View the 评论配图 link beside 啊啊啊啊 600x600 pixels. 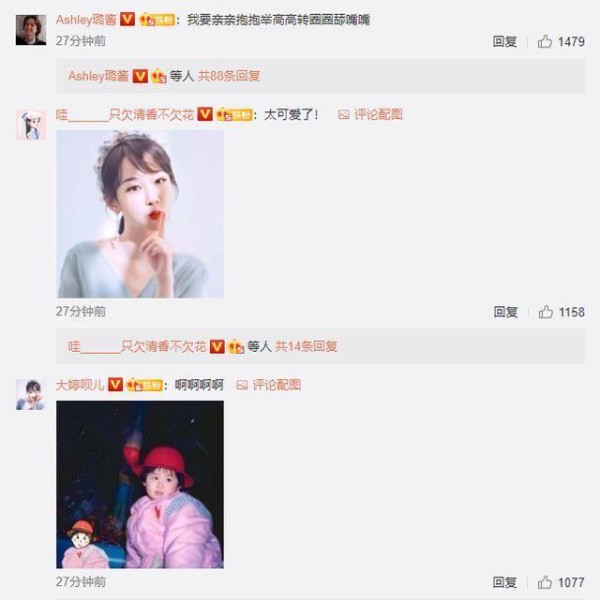point(268,385)
